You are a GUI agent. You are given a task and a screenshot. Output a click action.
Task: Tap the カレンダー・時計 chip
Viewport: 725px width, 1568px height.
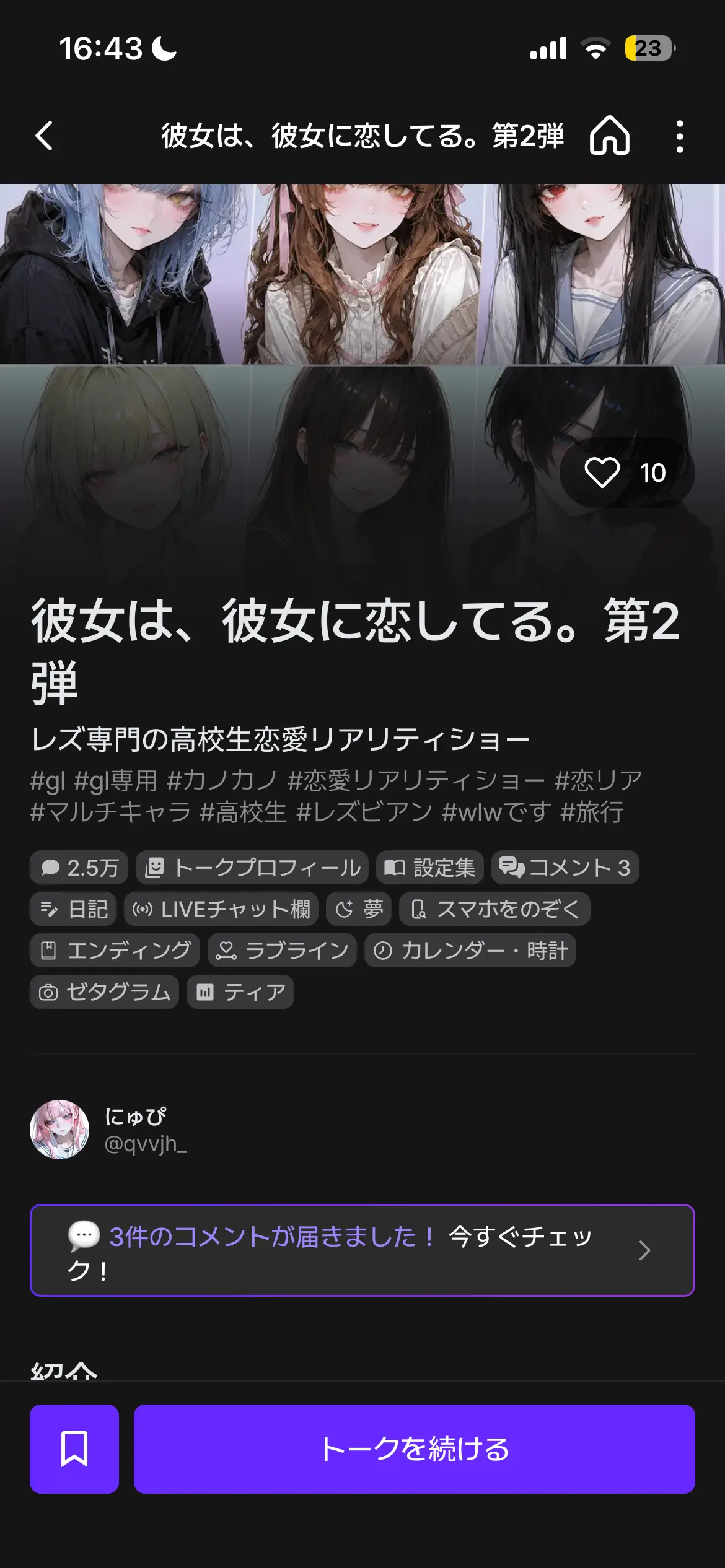coord(470,950)
